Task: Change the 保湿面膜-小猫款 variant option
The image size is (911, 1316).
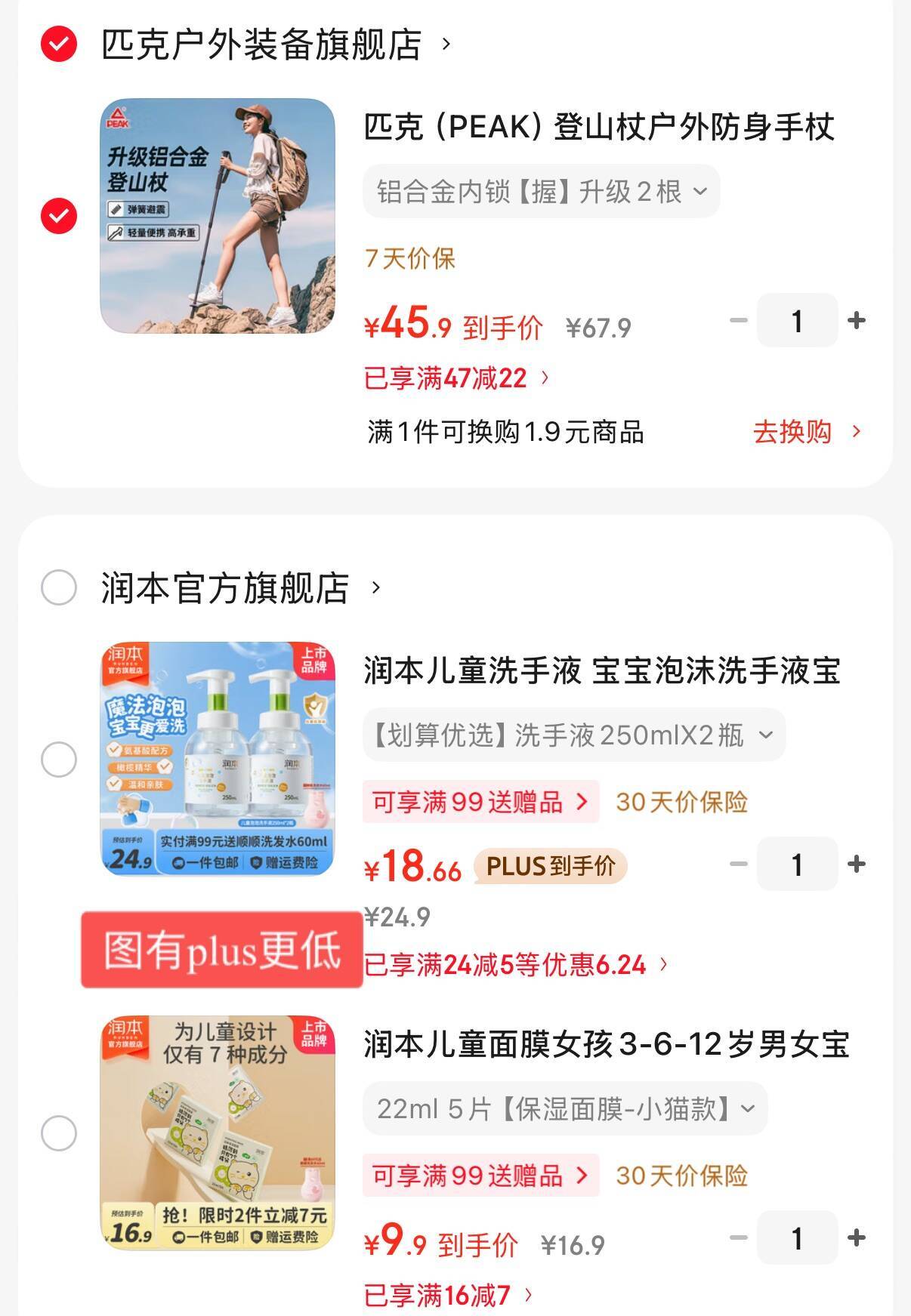Action: pos(564,1108)
